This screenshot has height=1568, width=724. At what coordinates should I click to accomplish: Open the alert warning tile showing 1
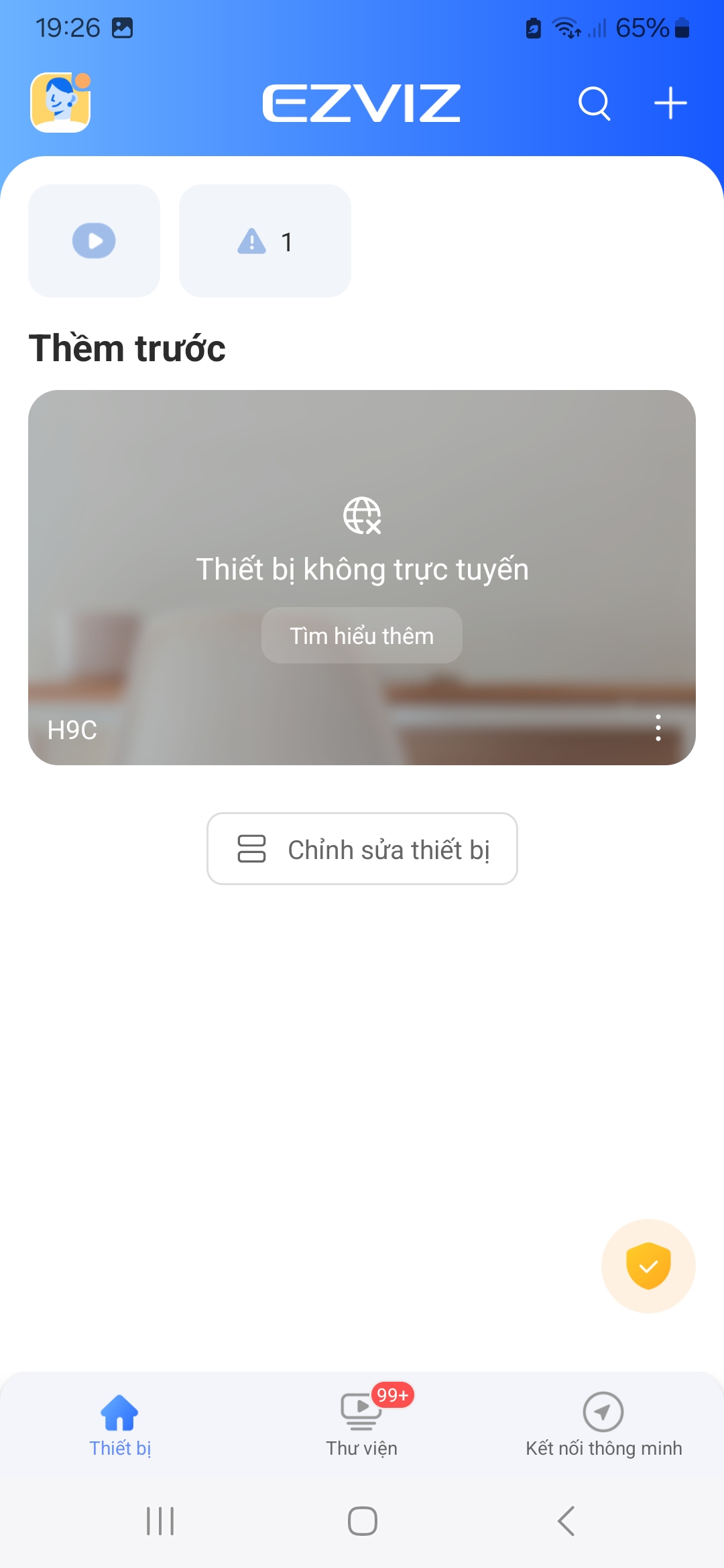coord(265,241)
